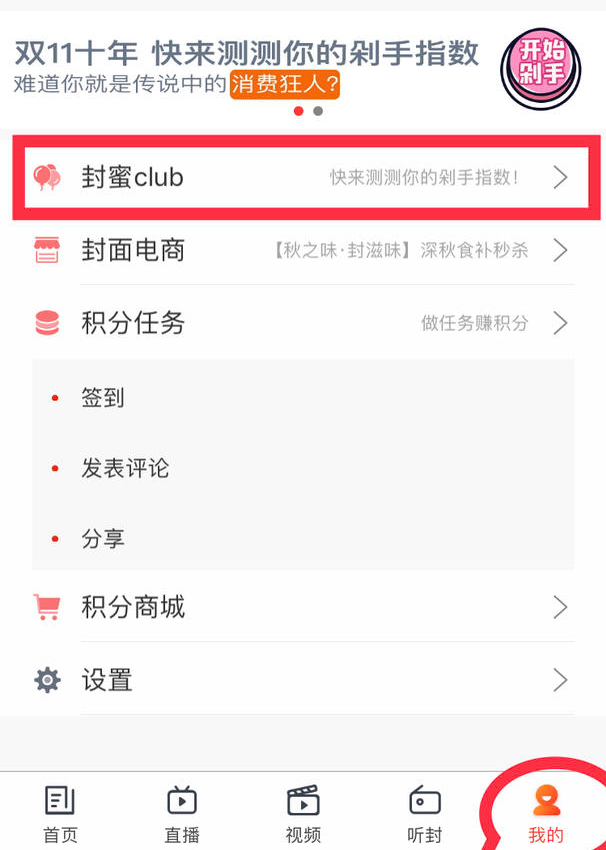The height and width of the screenshot is (850, 606).
Task: Select the 分享 task
Action: [103, 538]
